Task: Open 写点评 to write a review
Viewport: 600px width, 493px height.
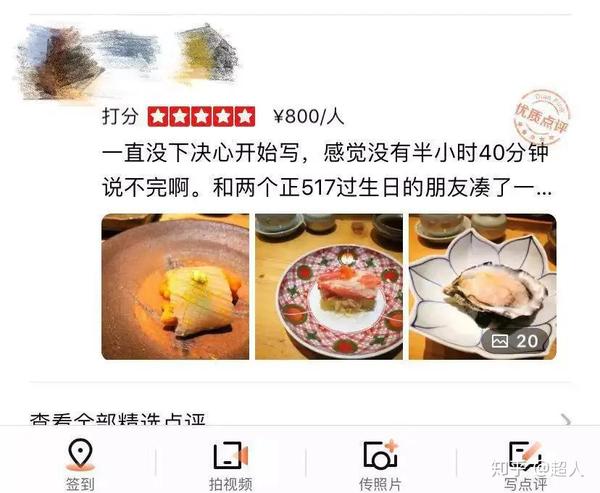Action: point(524,464)
